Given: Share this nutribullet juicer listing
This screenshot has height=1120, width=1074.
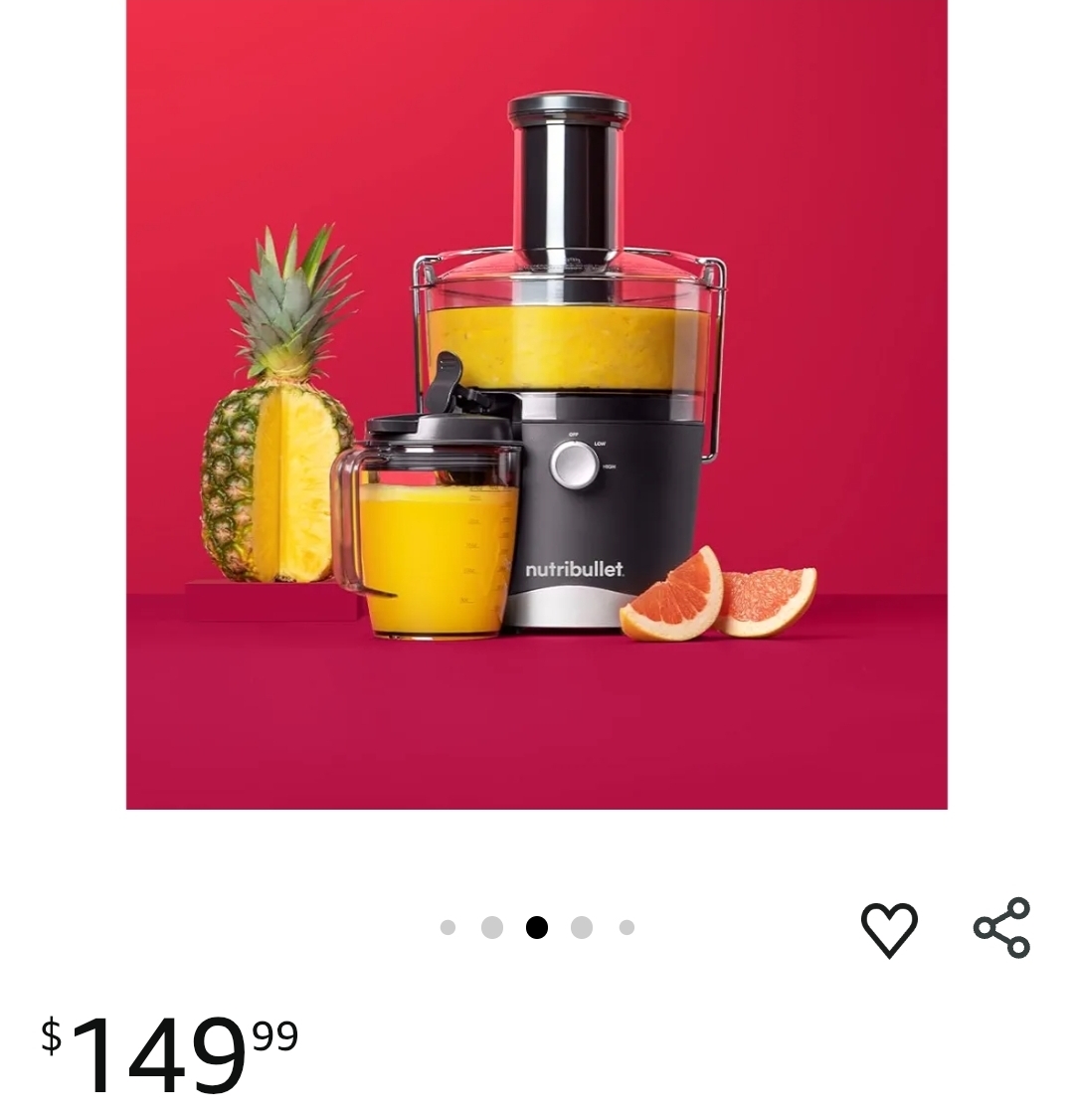Looking at the screenshot, I should click(x=1001, y=927).
